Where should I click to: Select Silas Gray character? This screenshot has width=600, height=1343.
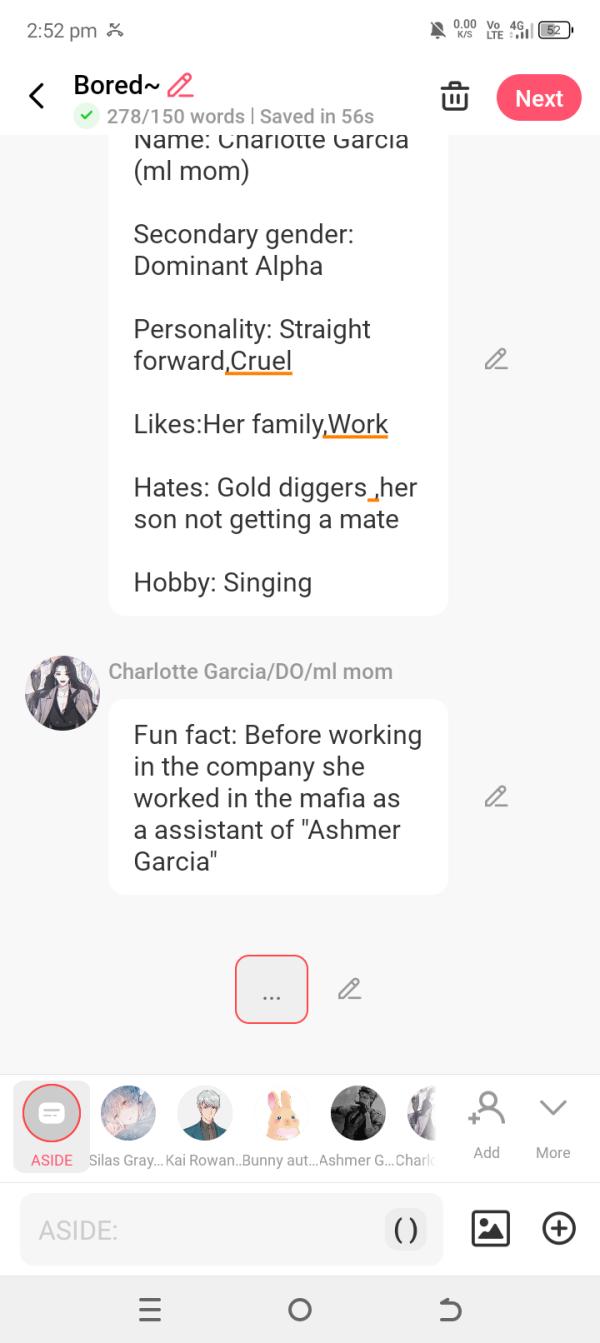[128, 1126]
